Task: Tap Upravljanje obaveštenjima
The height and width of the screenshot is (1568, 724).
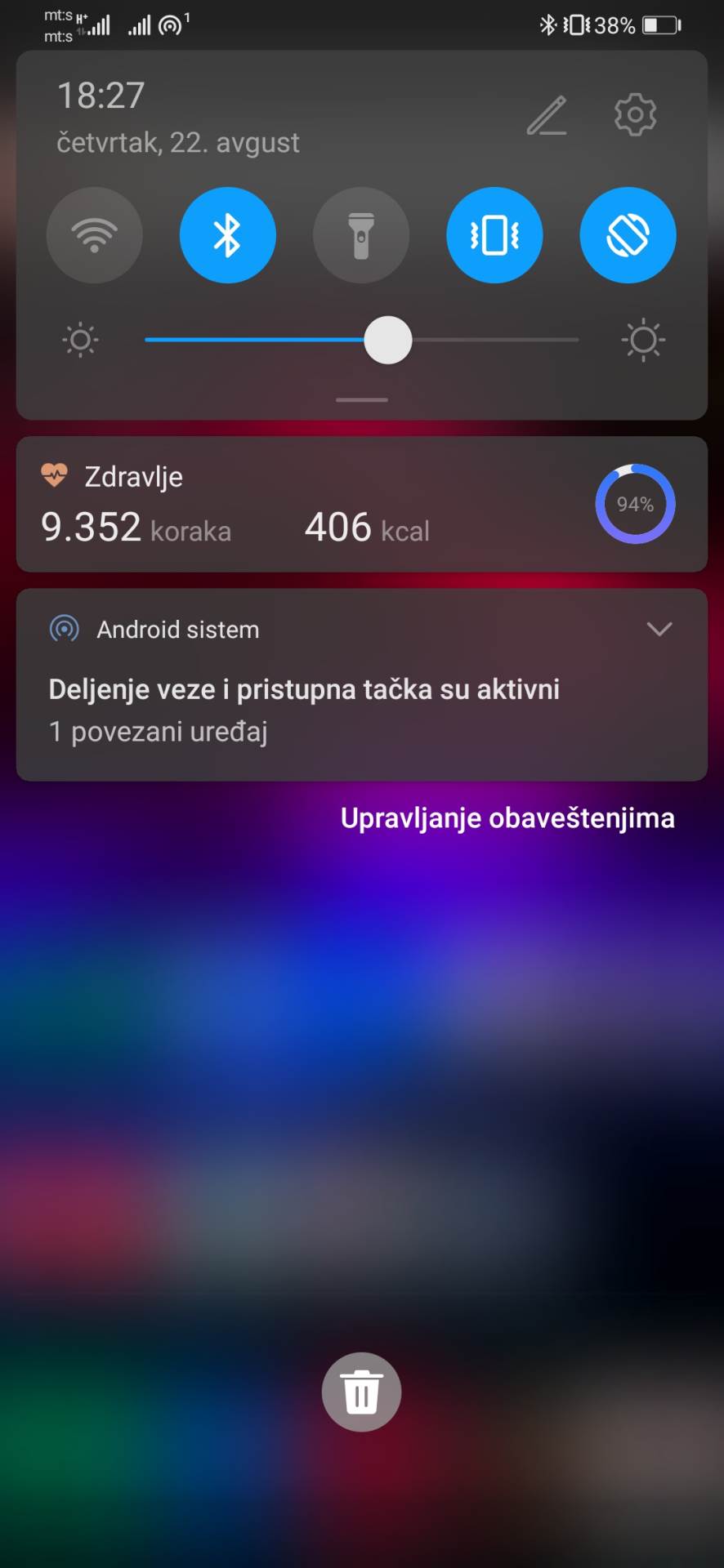Action: tap(507, 818)
